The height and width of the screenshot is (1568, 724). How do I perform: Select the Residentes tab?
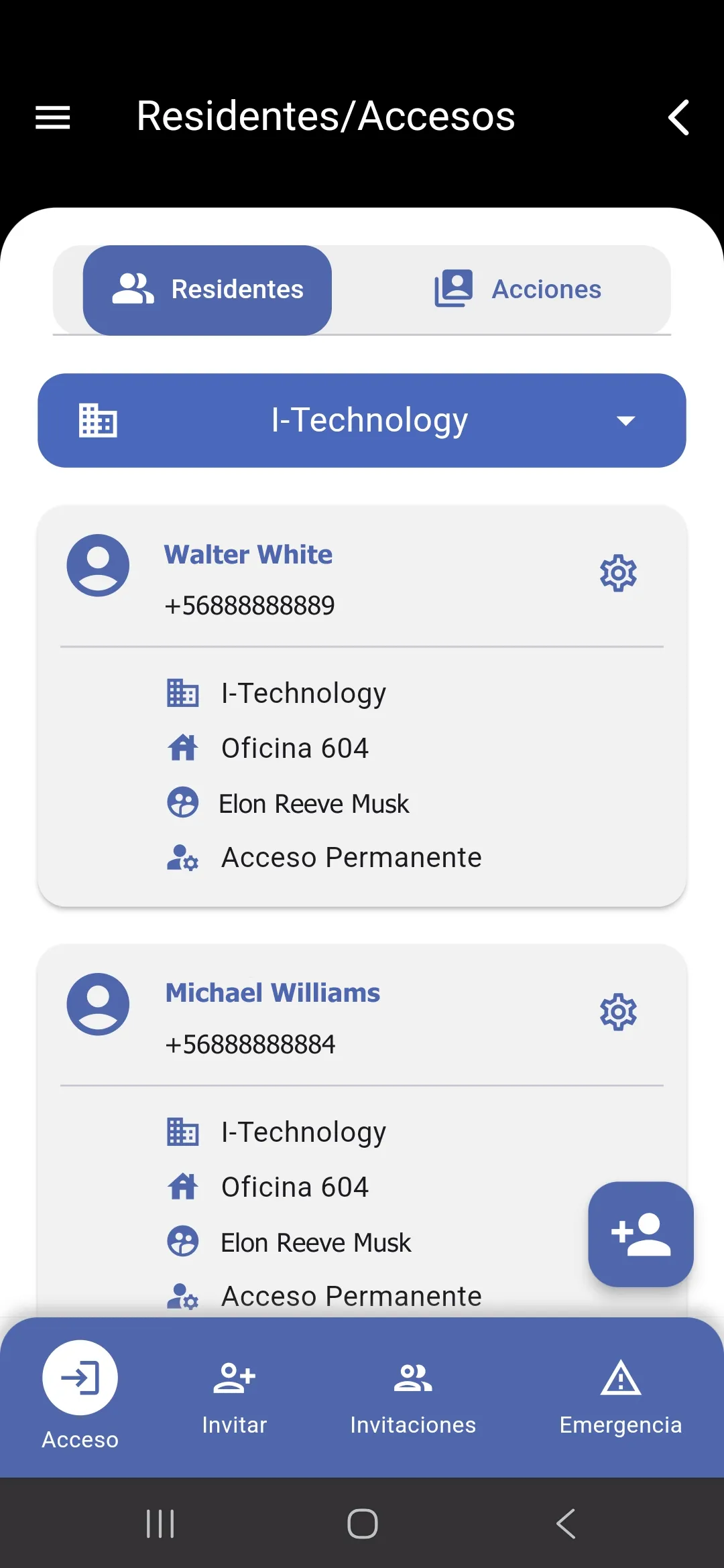point(207,289)
